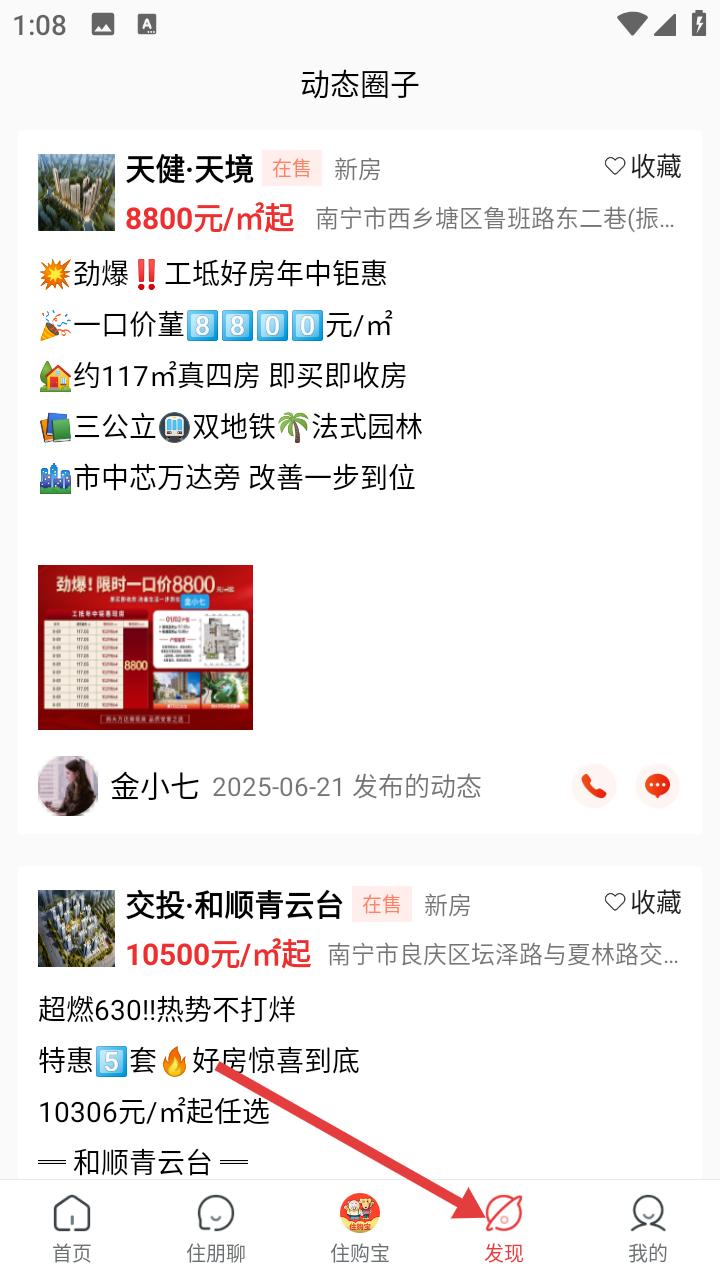Switch to the 住朋聊 tab

(216, 1229)
